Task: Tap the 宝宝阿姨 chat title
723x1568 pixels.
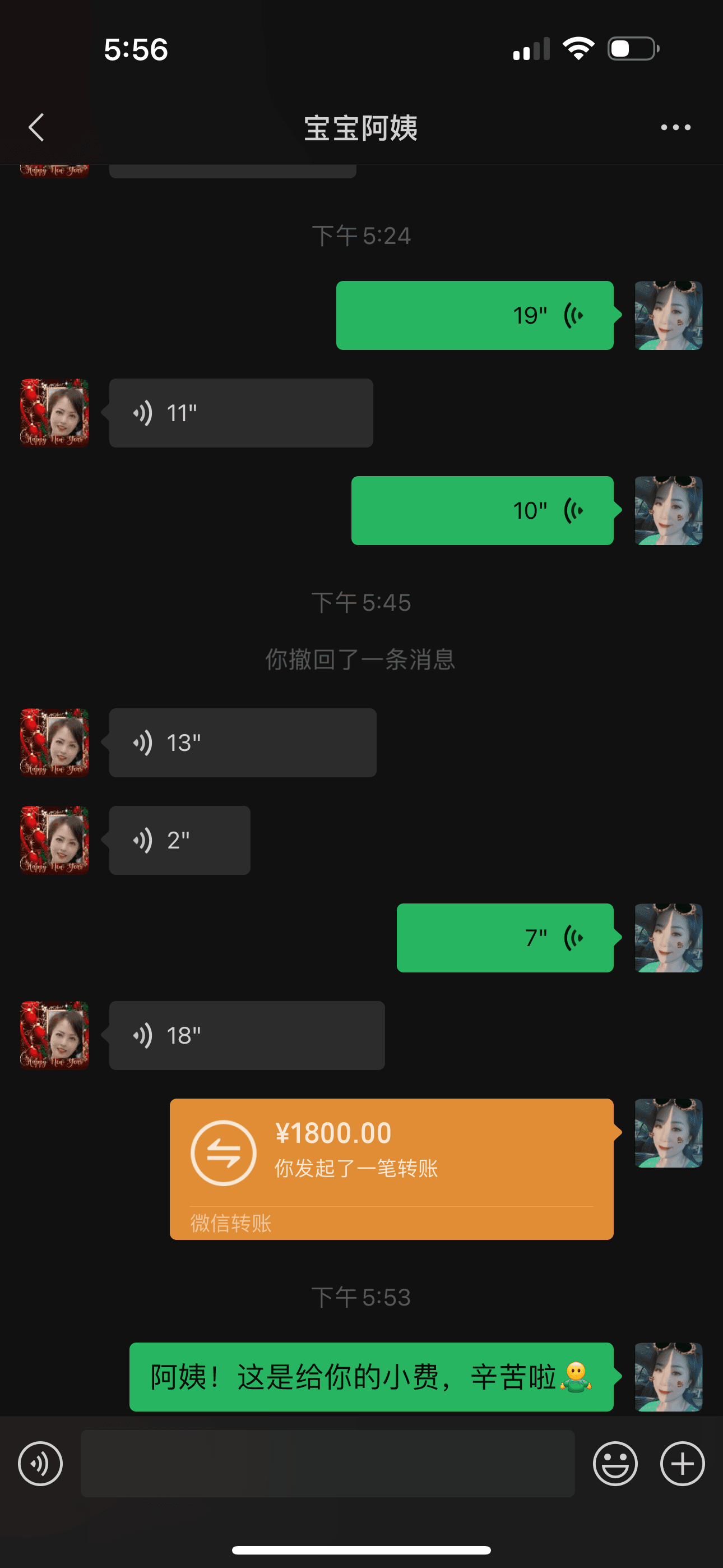Action: coord(361,129)
